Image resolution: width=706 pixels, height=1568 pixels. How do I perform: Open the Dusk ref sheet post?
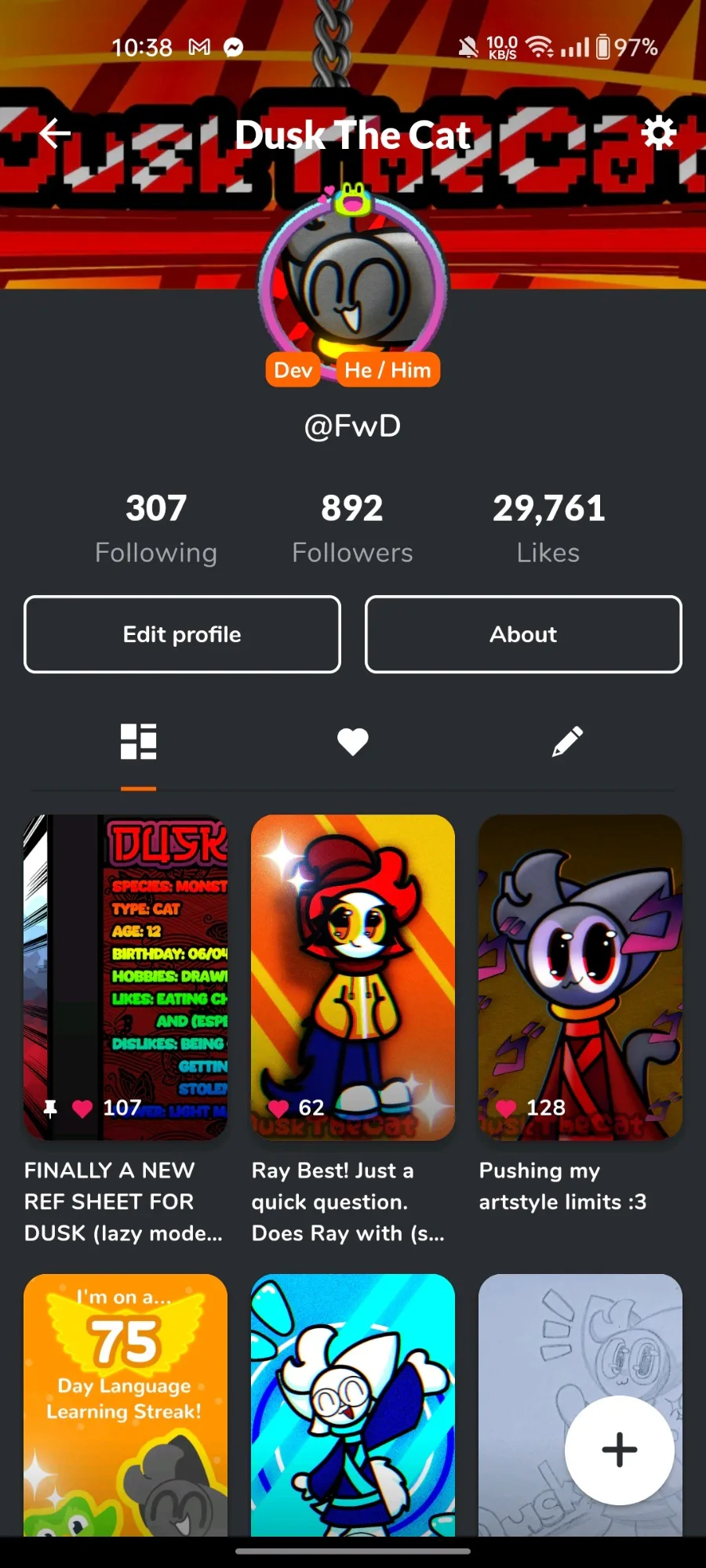[126, 977]
